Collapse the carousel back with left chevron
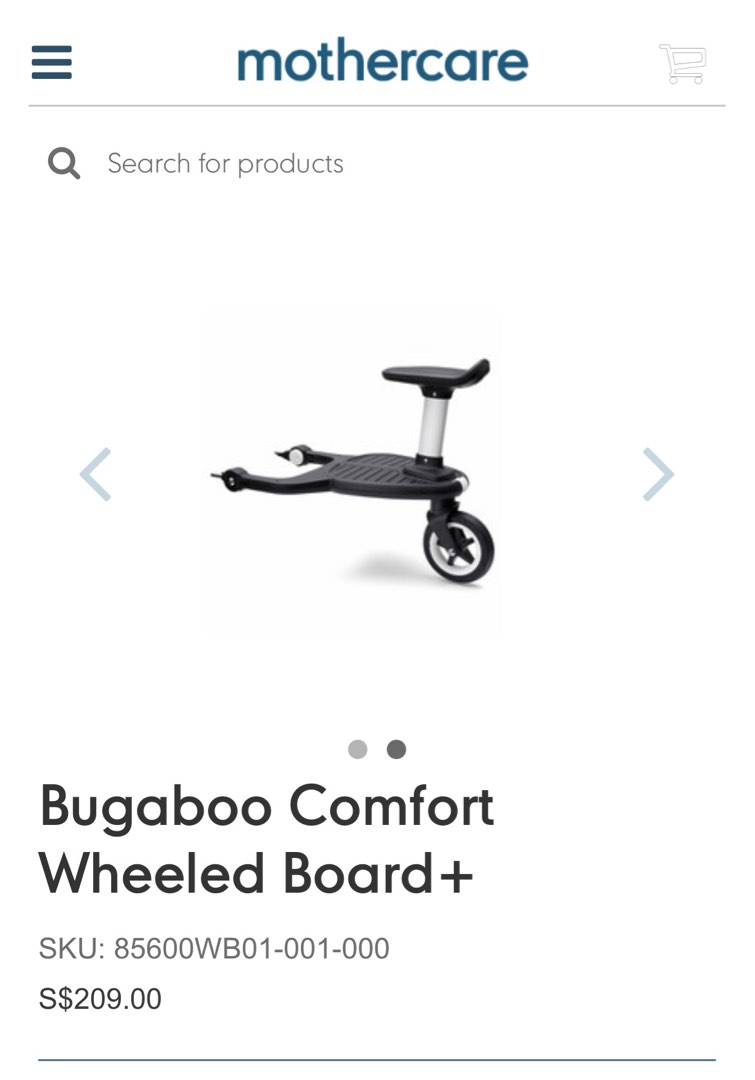 [x=95, y=473]
